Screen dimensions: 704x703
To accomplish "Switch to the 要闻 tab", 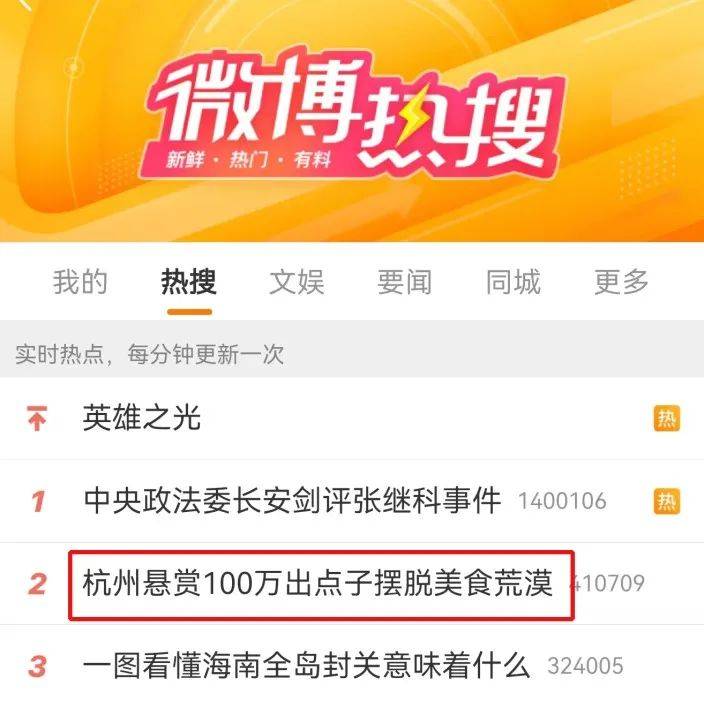I will tap(405, 282).
